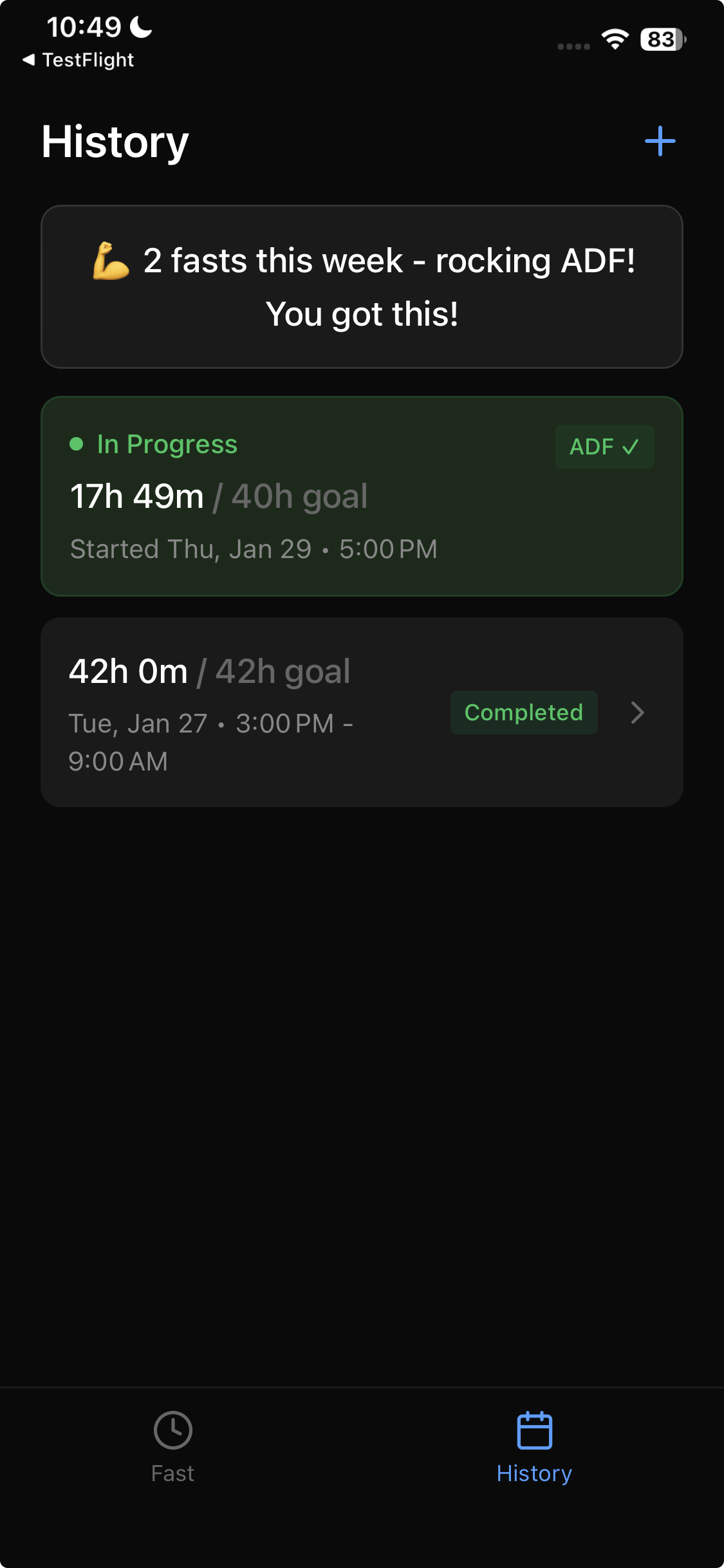724x1568 pixels.
Task: Tap the In Progress label to toggle fast state
Action: pos(167,443)
